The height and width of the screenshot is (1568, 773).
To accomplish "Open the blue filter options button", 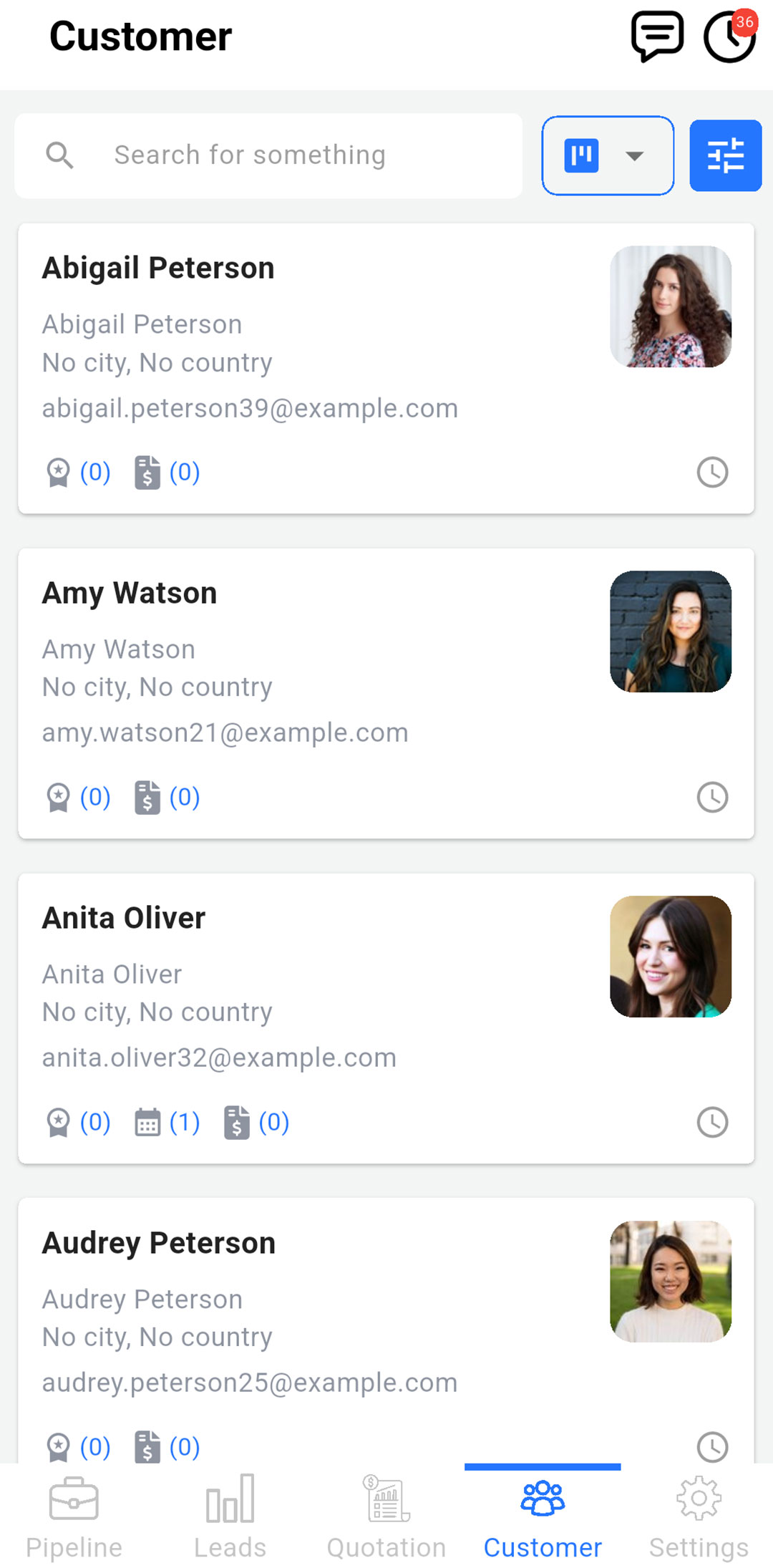I will [x=726, y=155].
